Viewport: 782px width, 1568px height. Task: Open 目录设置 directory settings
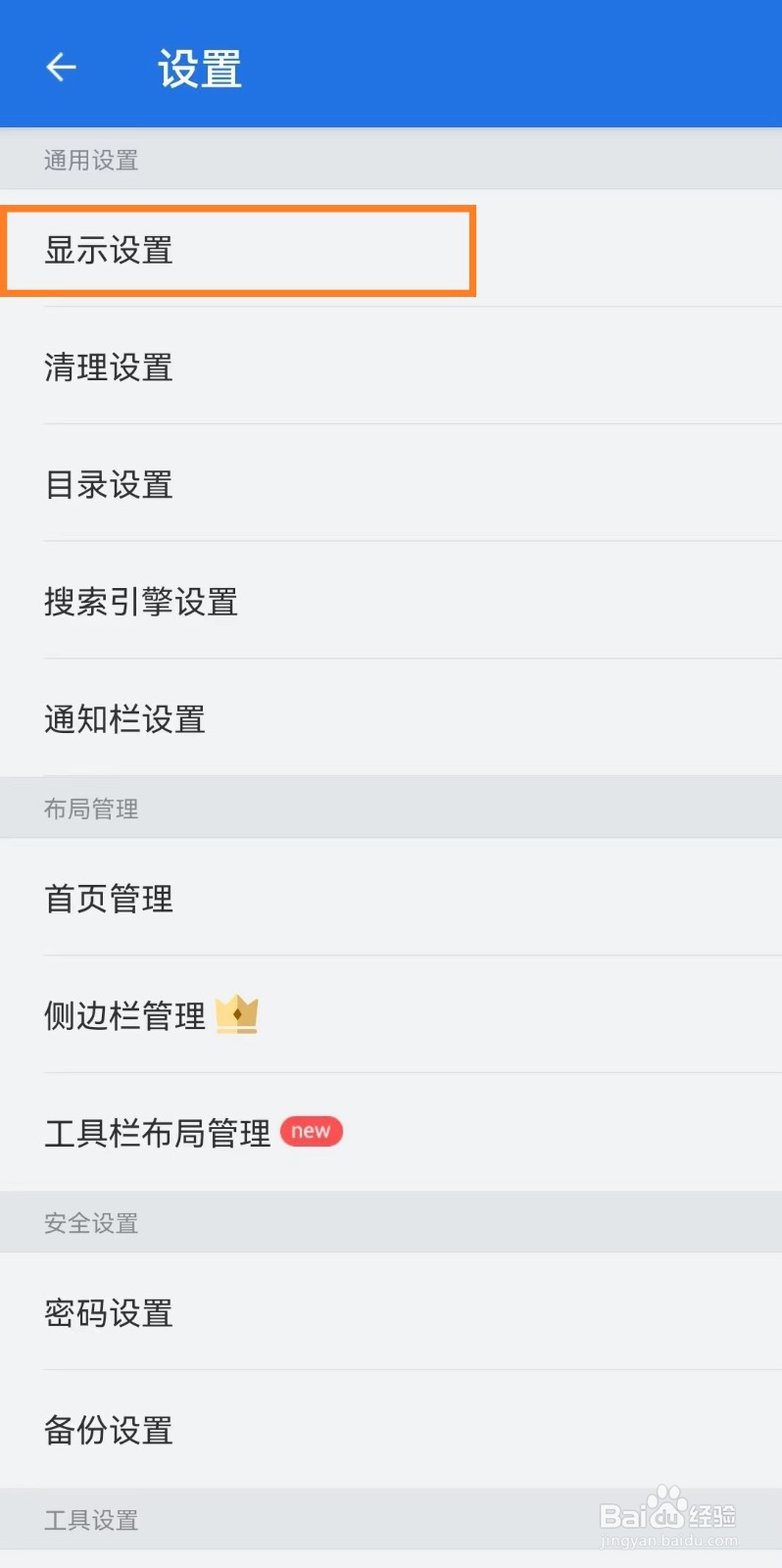coord(108,485)
